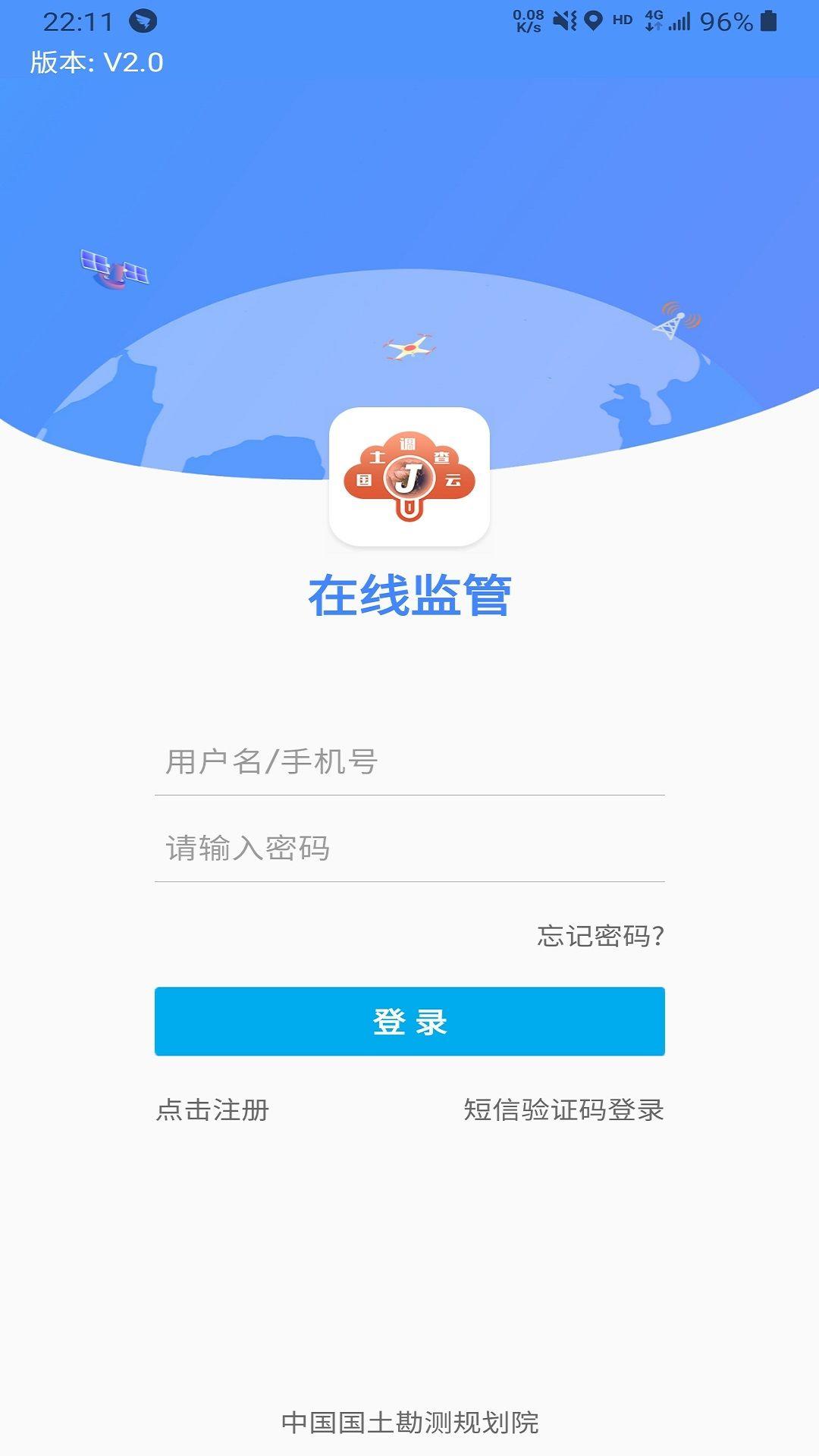The height and width of the screenshot is (1456, 819).
Task: Tap the network speed indicator showing 0.08 K/s
Action: 530,19
